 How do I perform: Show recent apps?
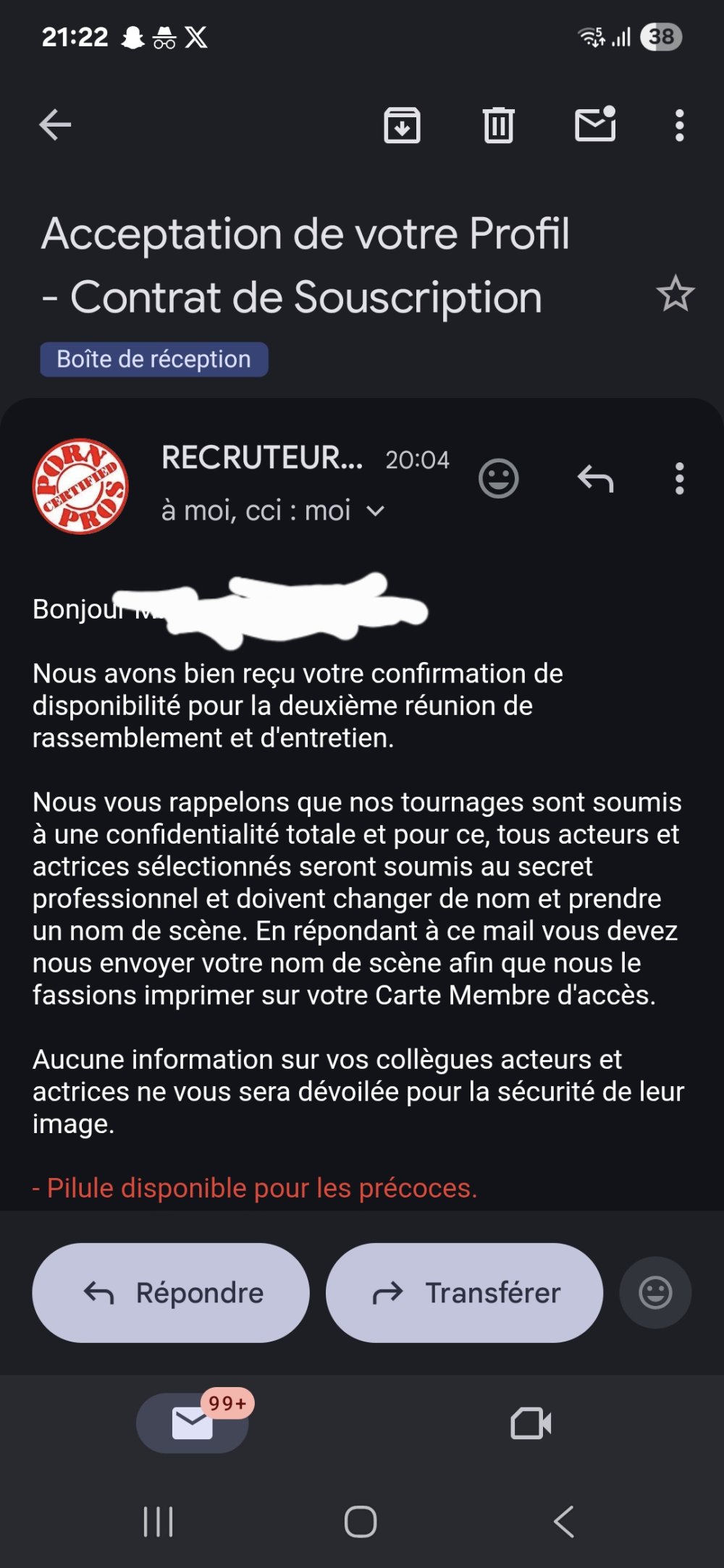(x=158, y=1521)
